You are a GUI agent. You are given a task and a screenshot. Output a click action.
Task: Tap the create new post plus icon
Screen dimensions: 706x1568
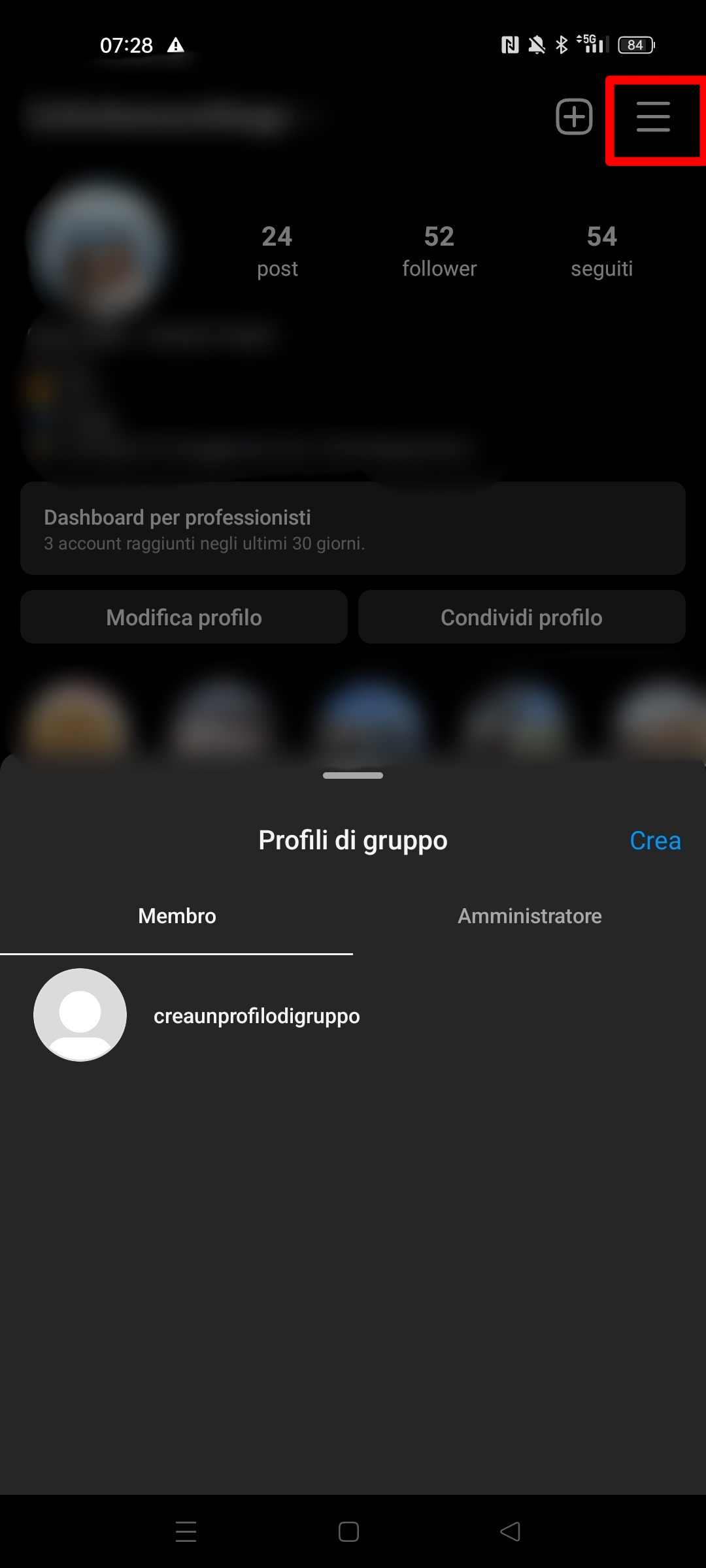pyautogui.click(x=574, y=118)
